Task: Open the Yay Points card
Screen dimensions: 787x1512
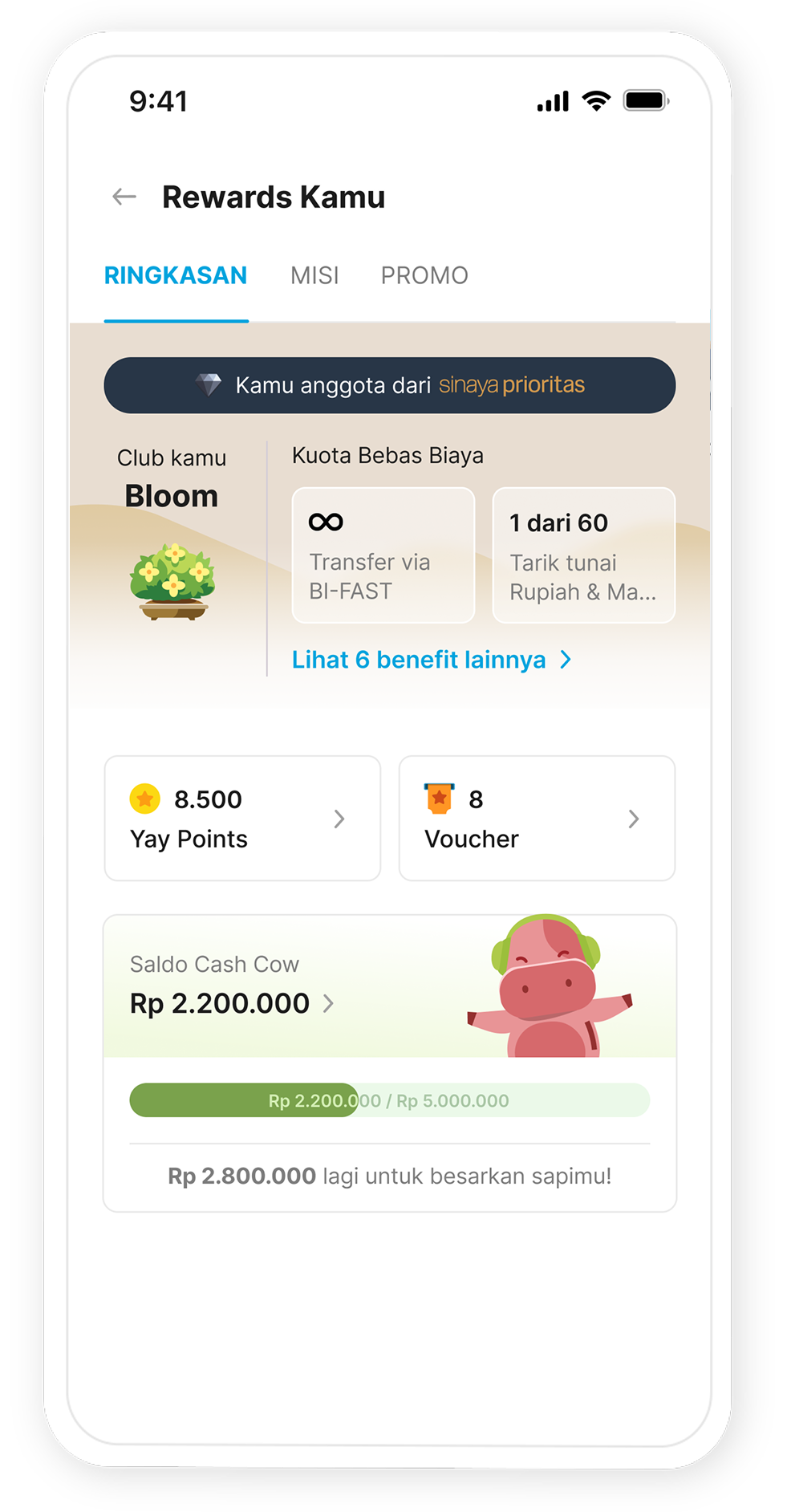Action: tap(241, 818)
